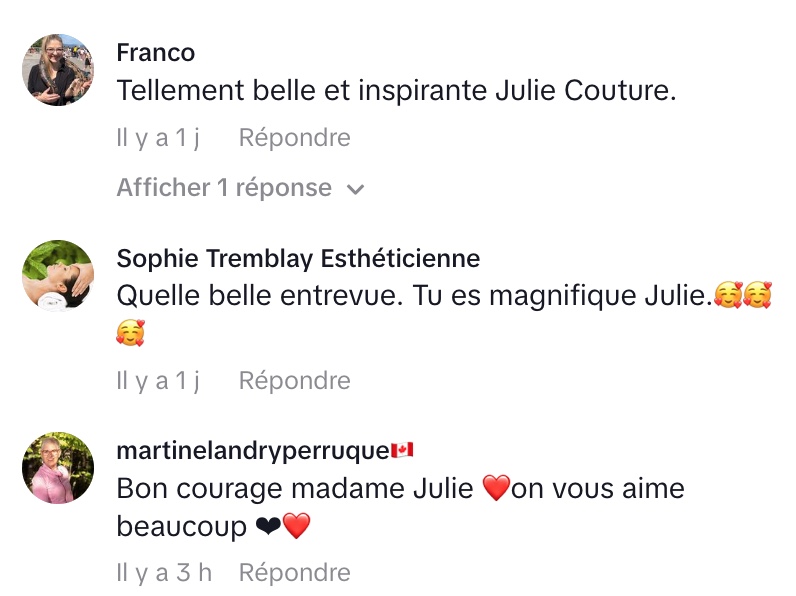Open martinelandryperruque's profile picture
This screenshot has height=596, width=796.
[58, 468]
